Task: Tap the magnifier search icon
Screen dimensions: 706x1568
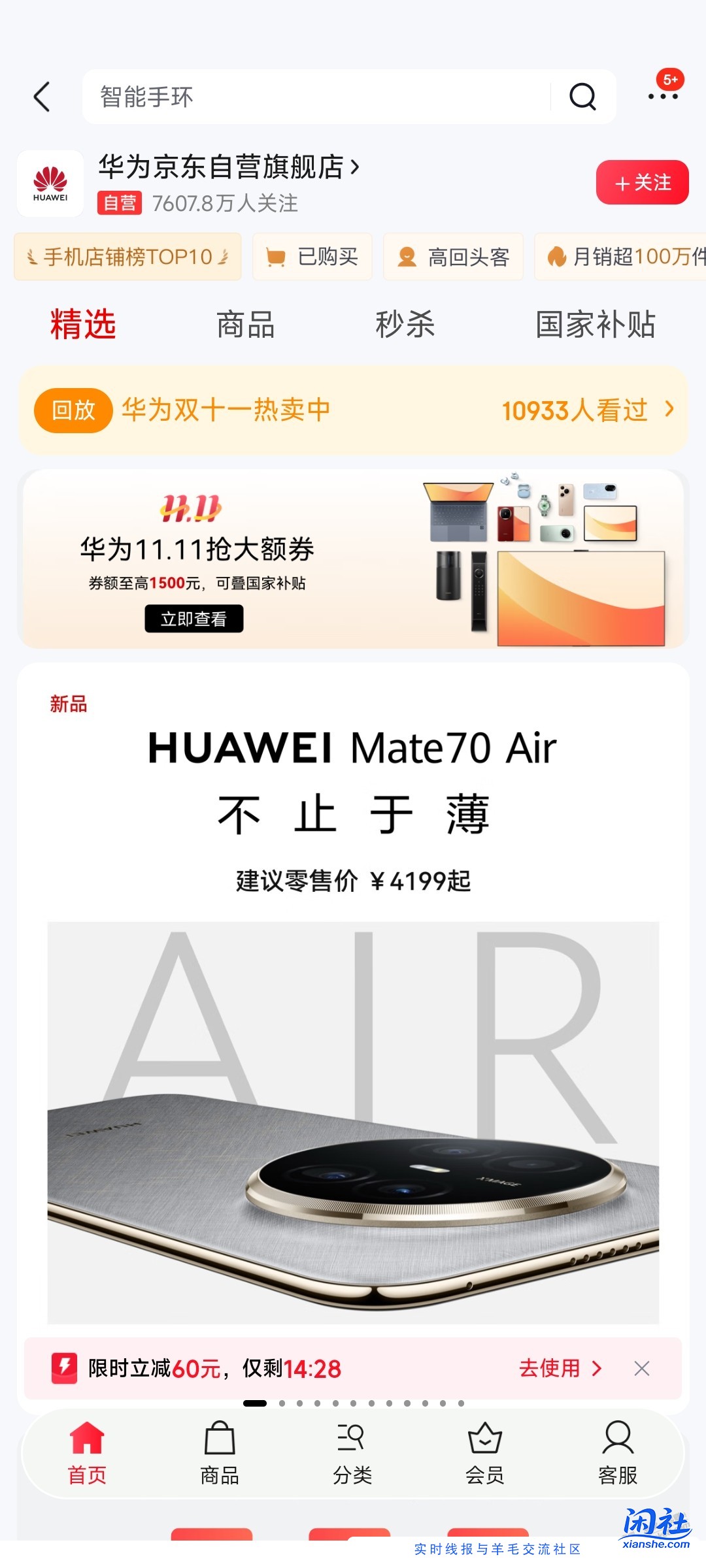Action: [582, 97]
